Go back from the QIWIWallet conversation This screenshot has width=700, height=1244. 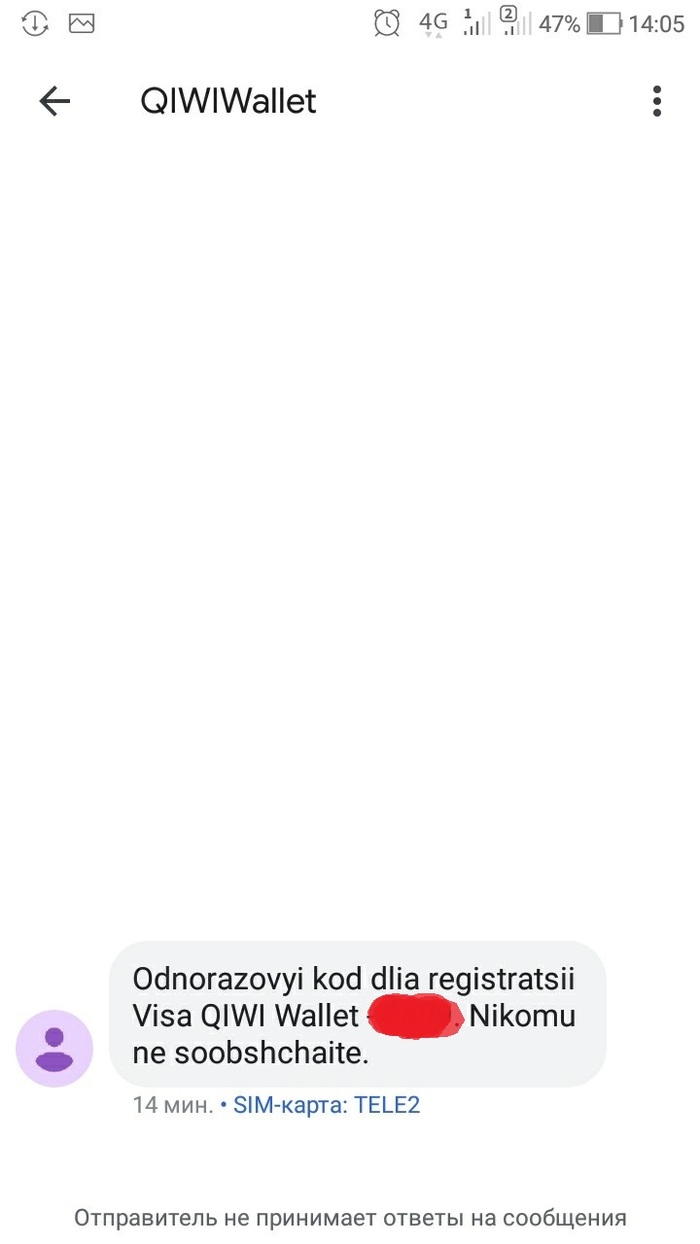coord(55,101)
